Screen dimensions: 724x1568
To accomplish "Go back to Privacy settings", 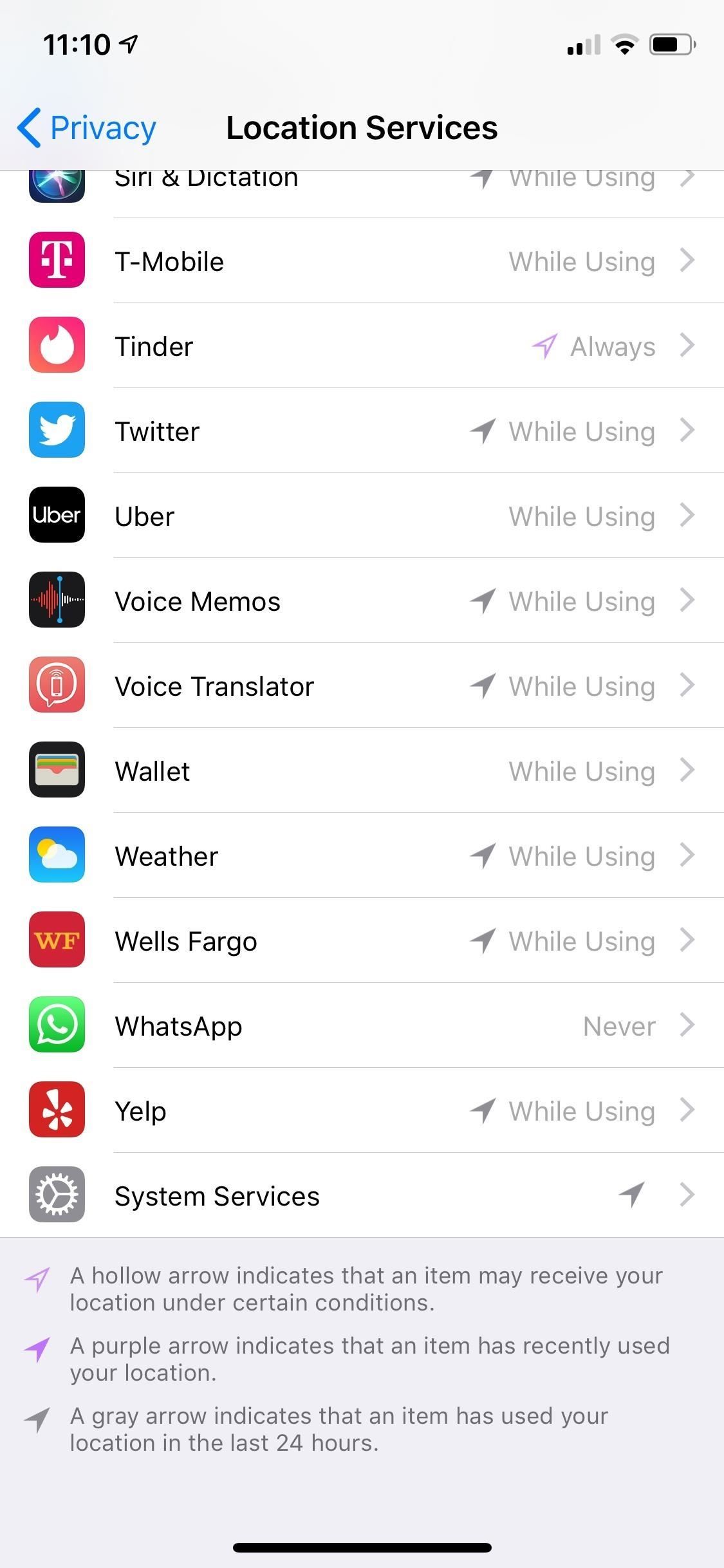I will pyautogui.click(x=88, y=127).
